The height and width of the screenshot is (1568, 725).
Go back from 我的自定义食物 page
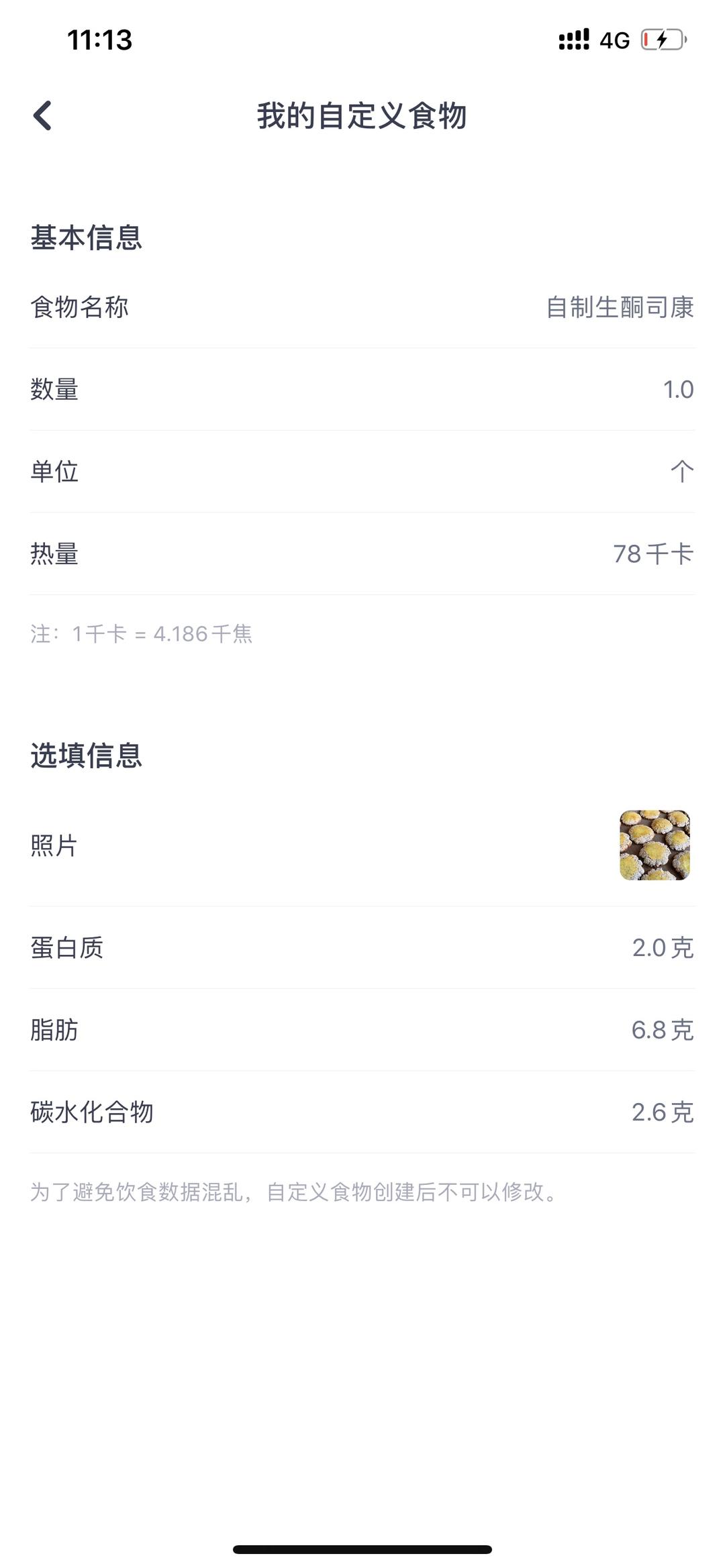(x=43, y=115)
